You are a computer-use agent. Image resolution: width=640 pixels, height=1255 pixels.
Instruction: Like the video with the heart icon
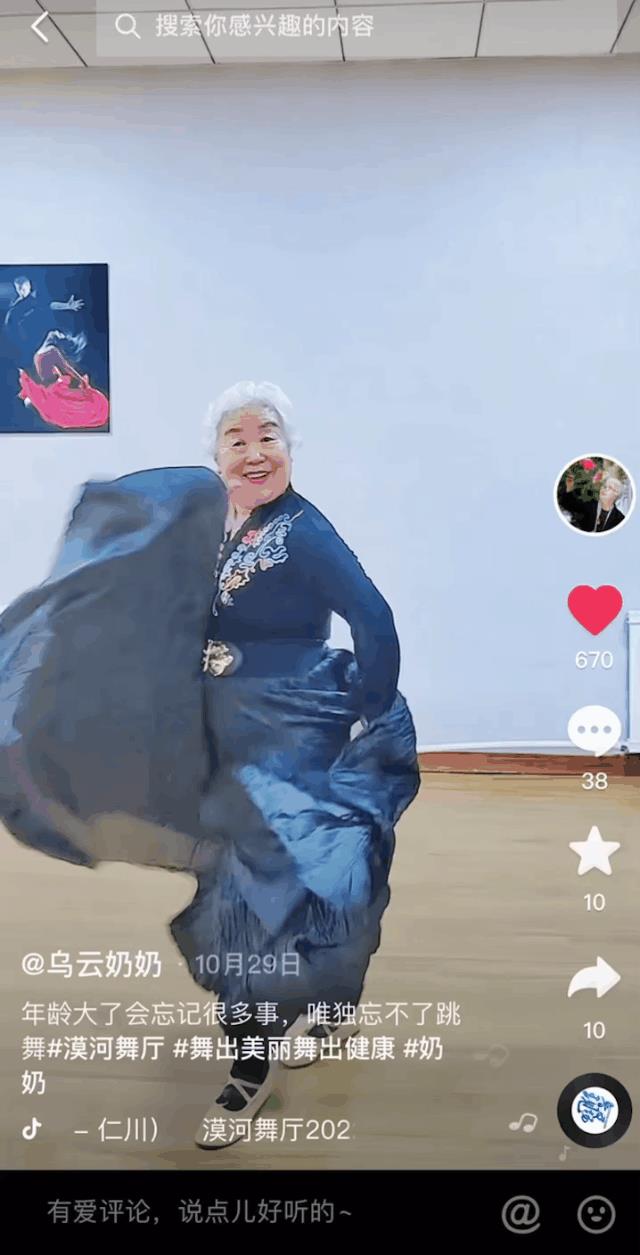point(594,610)
